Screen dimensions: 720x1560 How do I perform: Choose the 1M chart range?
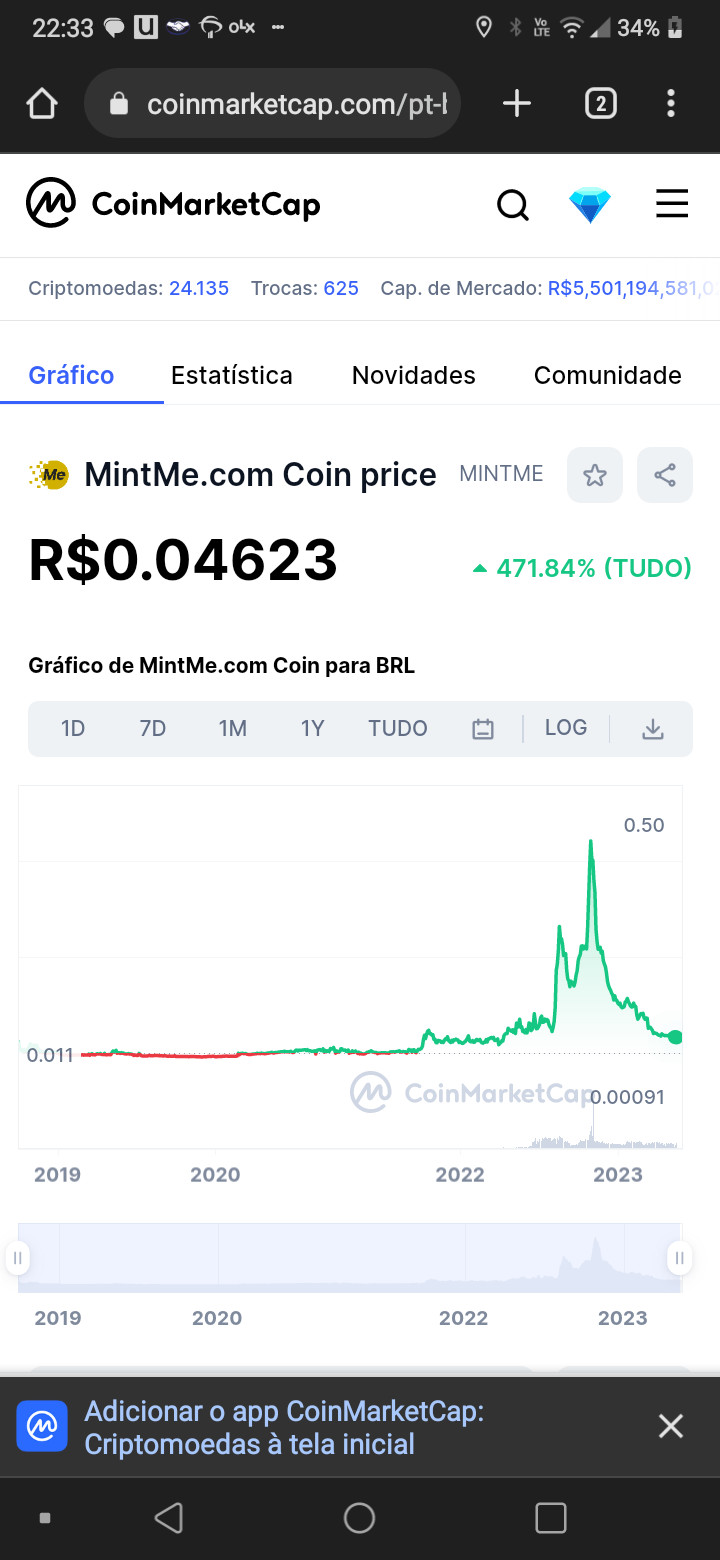(x=233, y=729)
